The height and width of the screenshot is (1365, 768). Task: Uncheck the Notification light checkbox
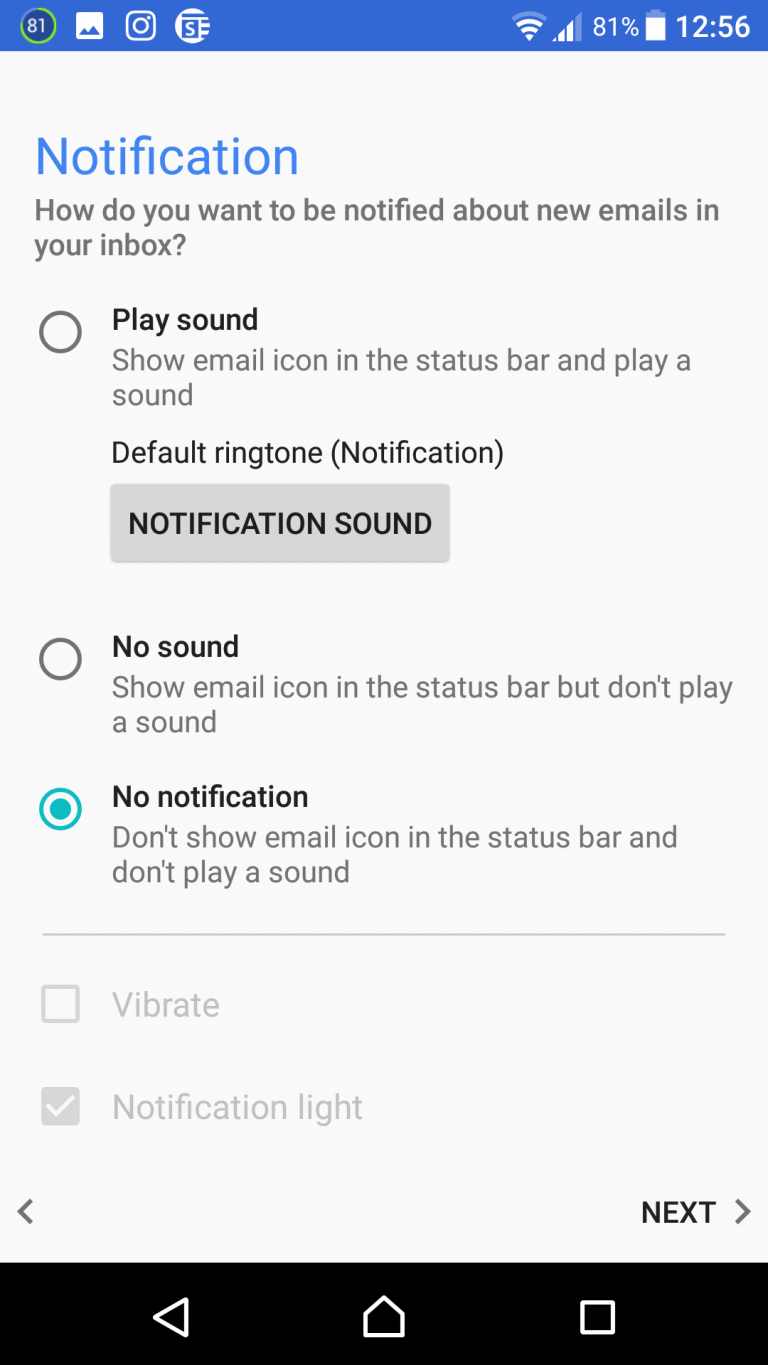pos(60,1107)
